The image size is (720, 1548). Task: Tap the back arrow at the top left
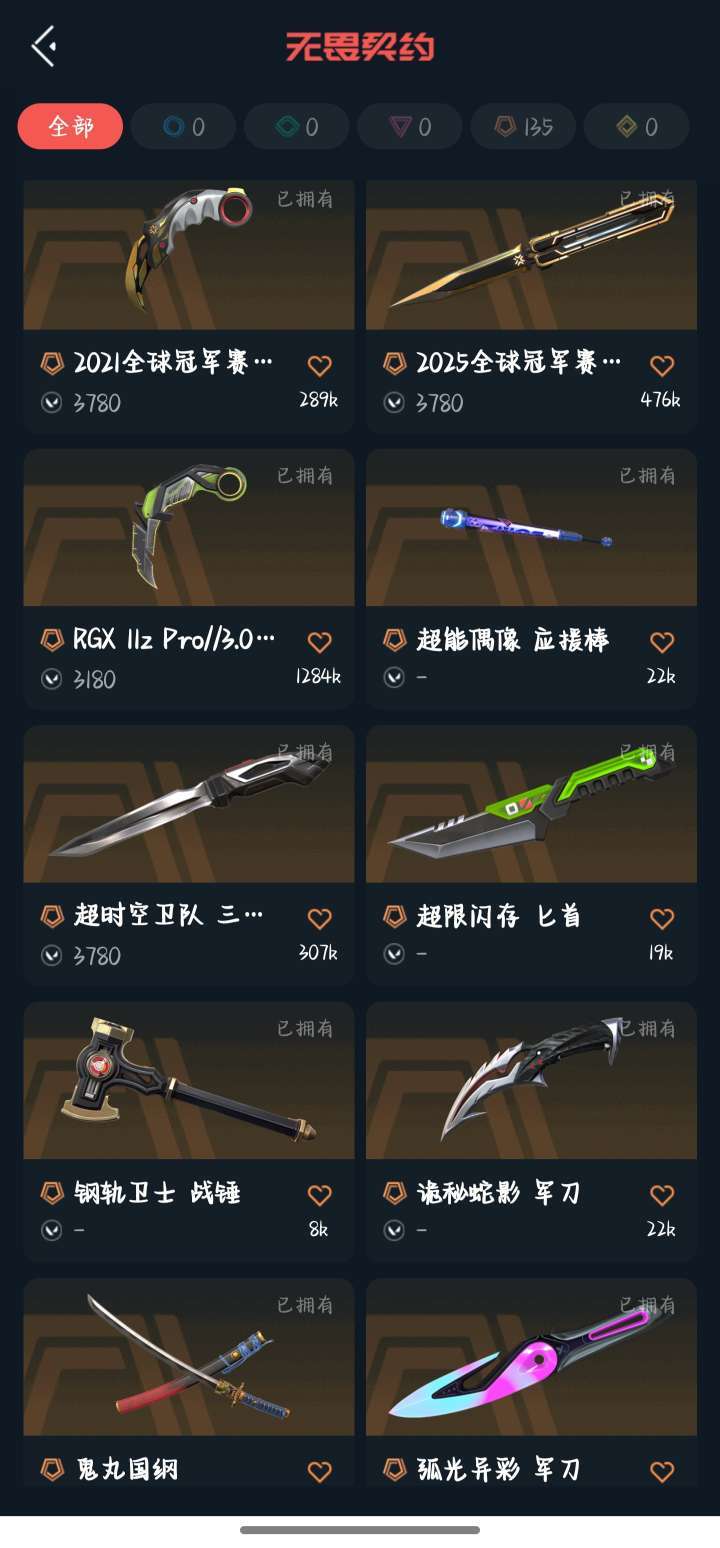point(44,45)
